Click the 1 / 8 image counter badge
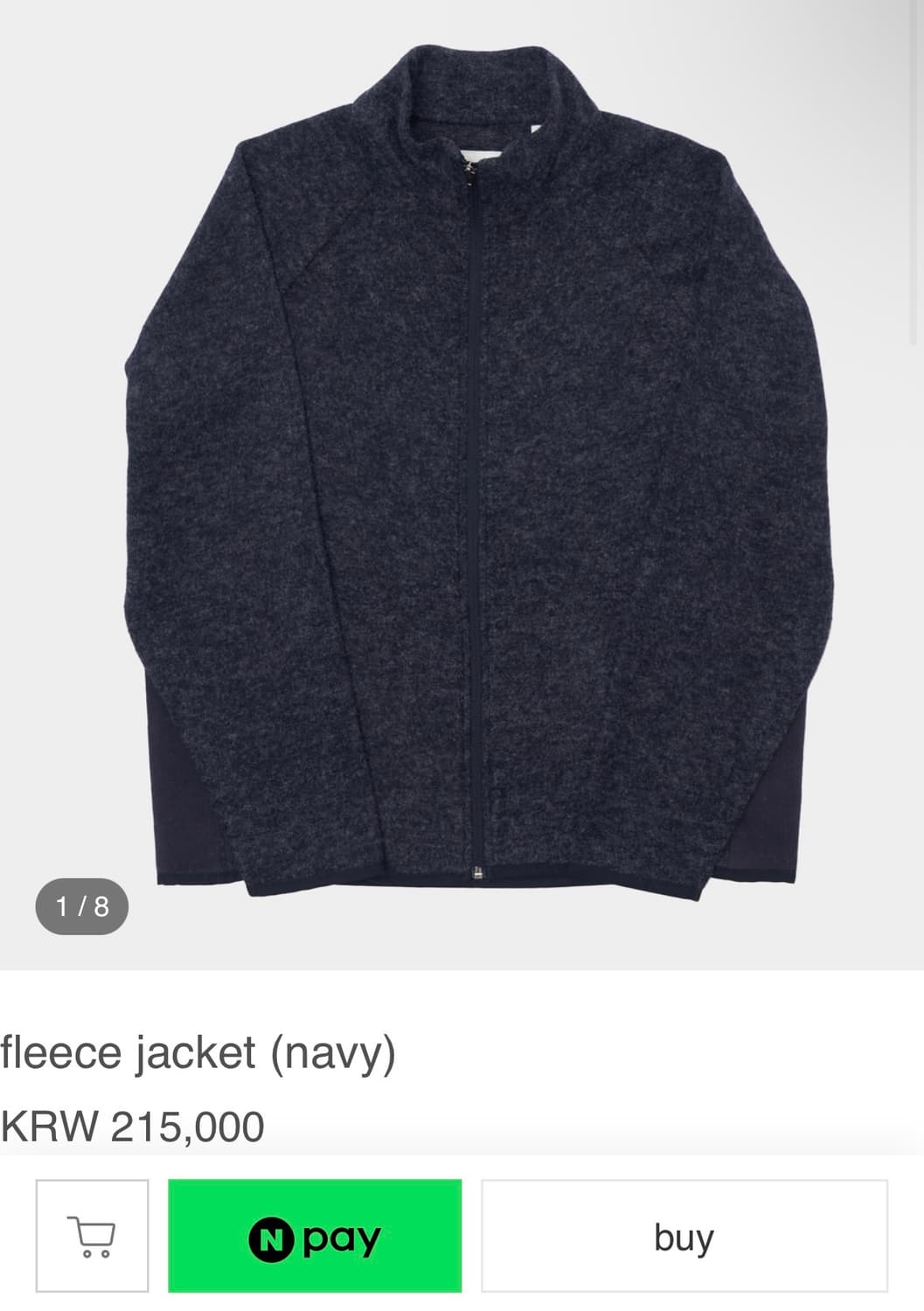This screenshot has width=924, height=1311. [x=83, y=905]
